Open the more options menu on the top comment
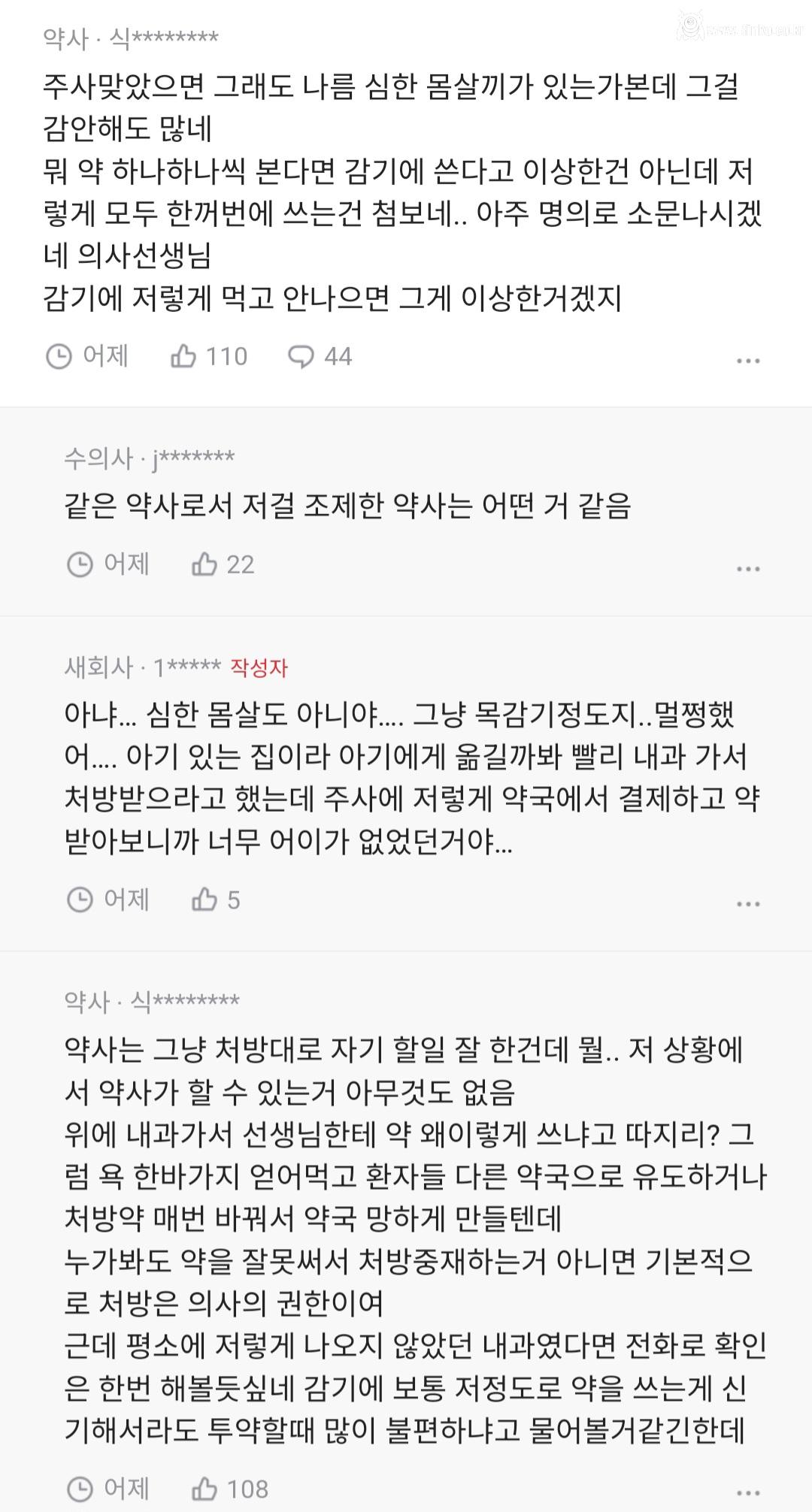Viewport: 812px width, 1512px height. (x=747, y=359)
